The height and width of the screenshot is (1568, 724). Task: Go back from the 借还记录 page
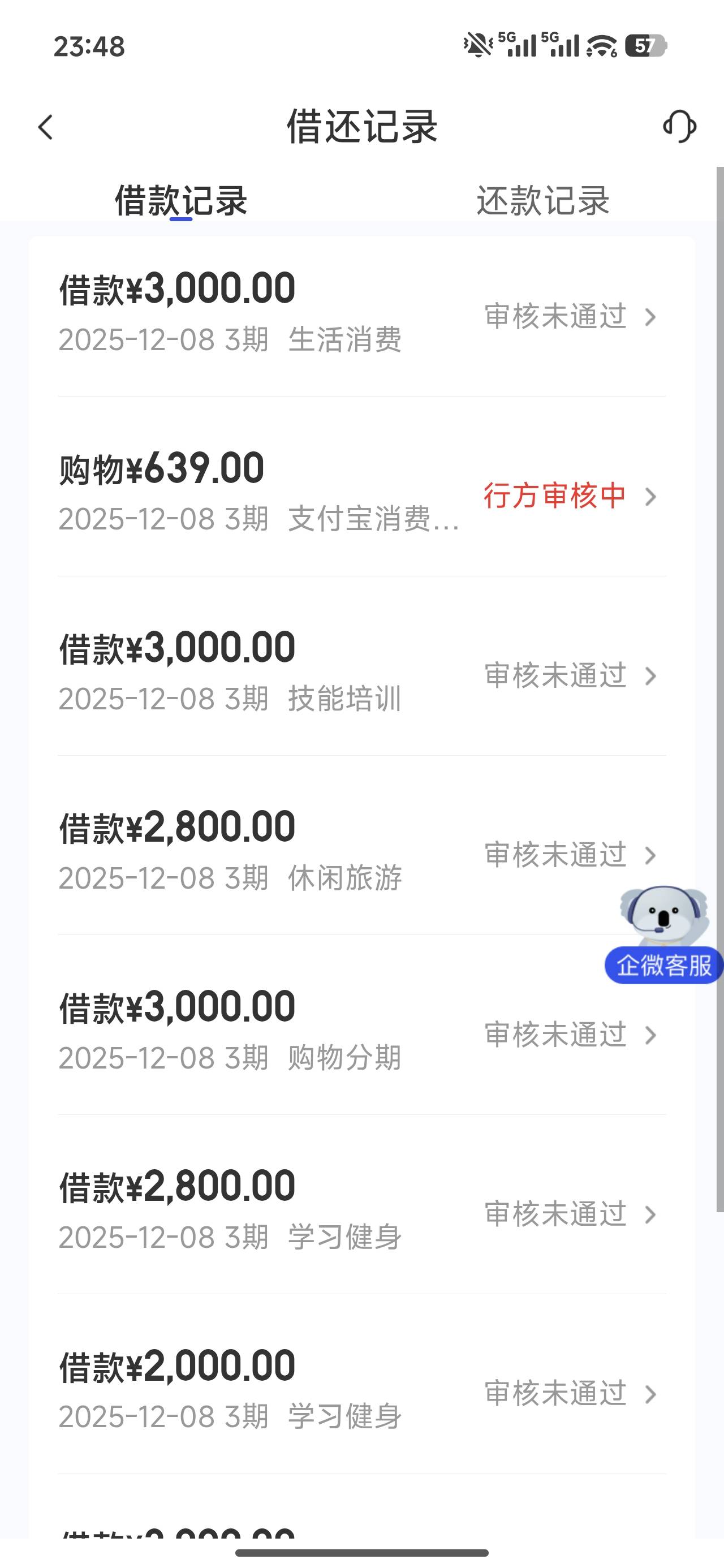(46, 127)
